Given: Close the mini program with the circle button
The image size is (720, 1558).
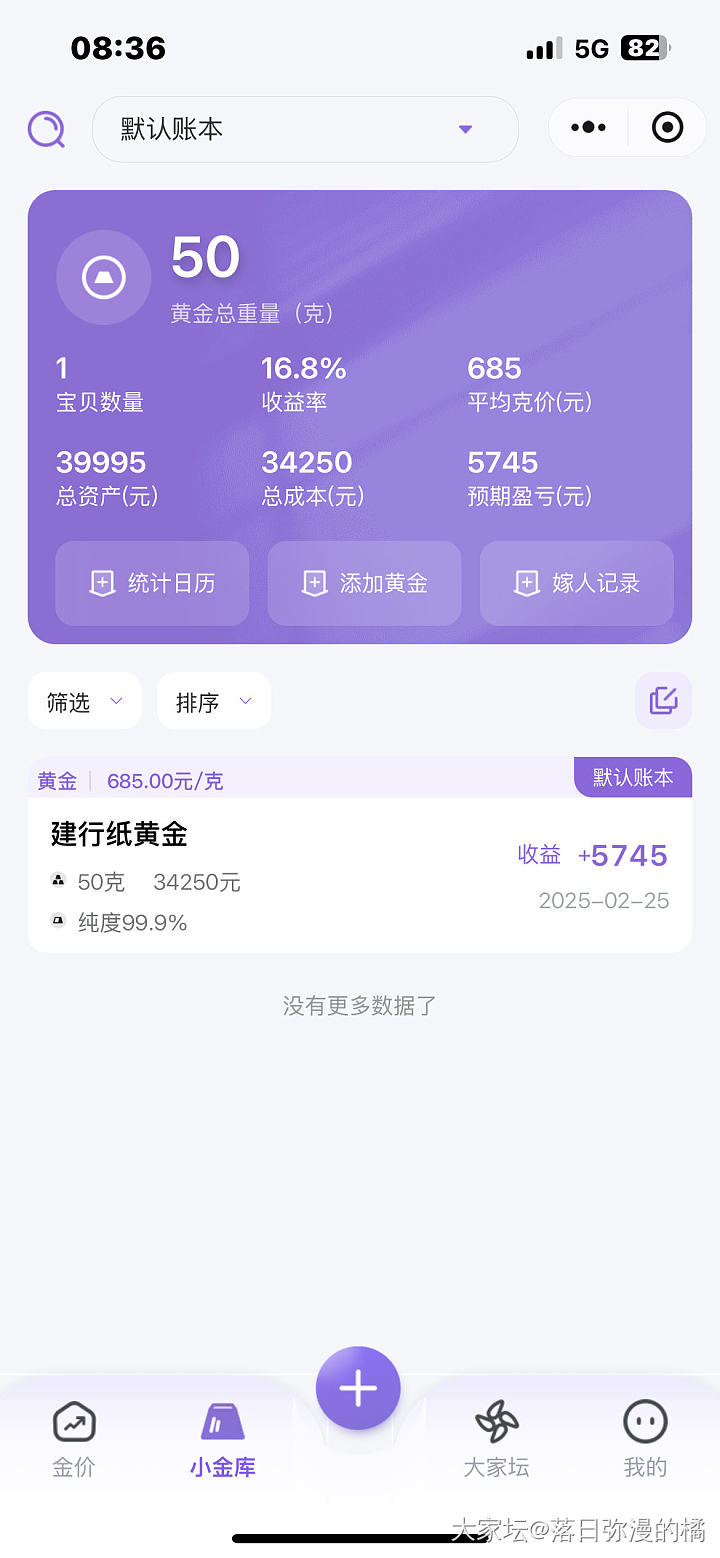Looking at the screenshot, I should (667, 128).
